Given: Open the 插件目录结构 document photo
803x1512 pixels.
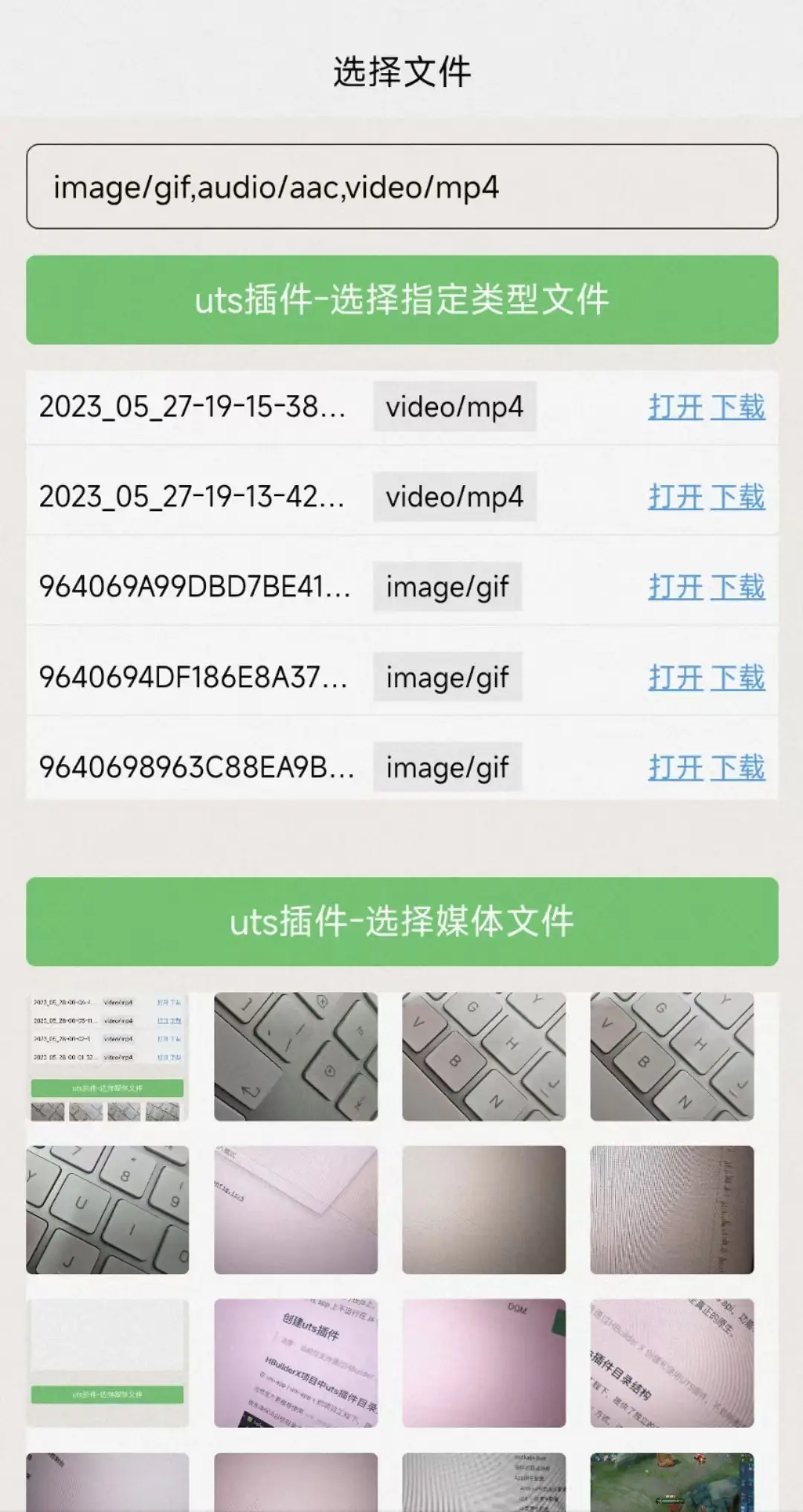Looking at the screenshot, I should (x=672, y=1363).
